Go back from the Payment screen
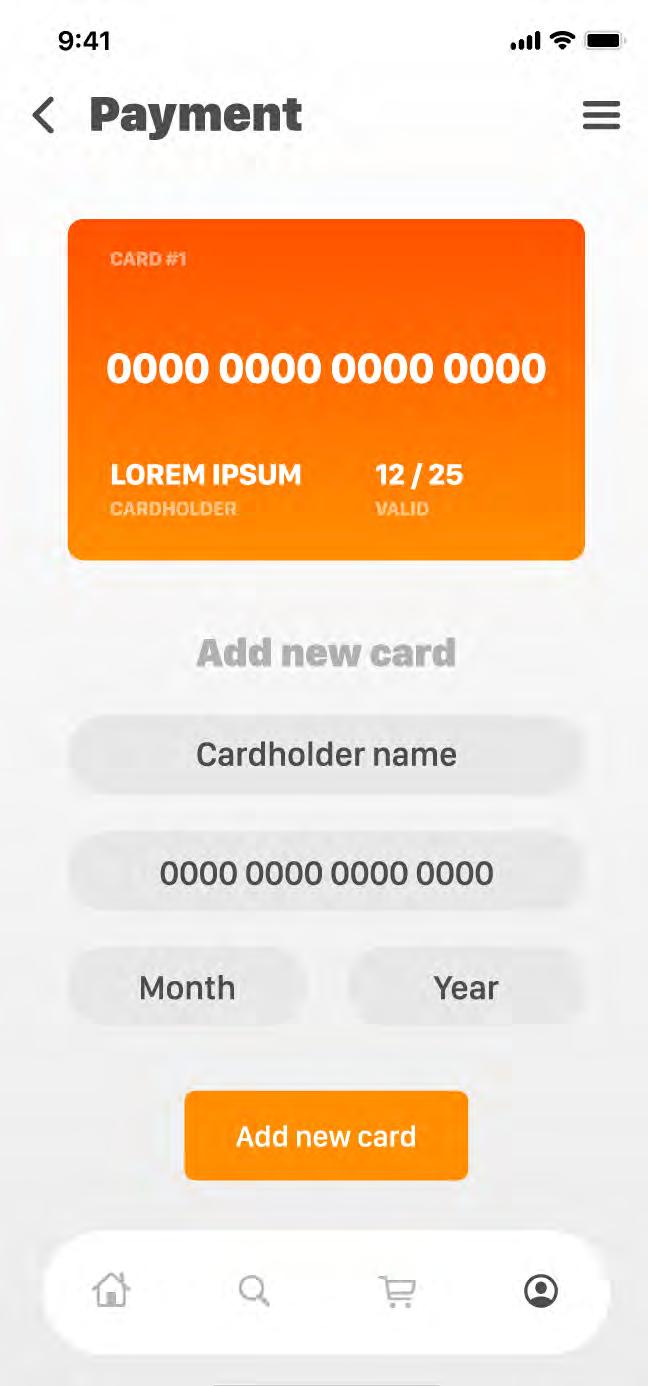648x1386 pixels. tap(44, 116)
